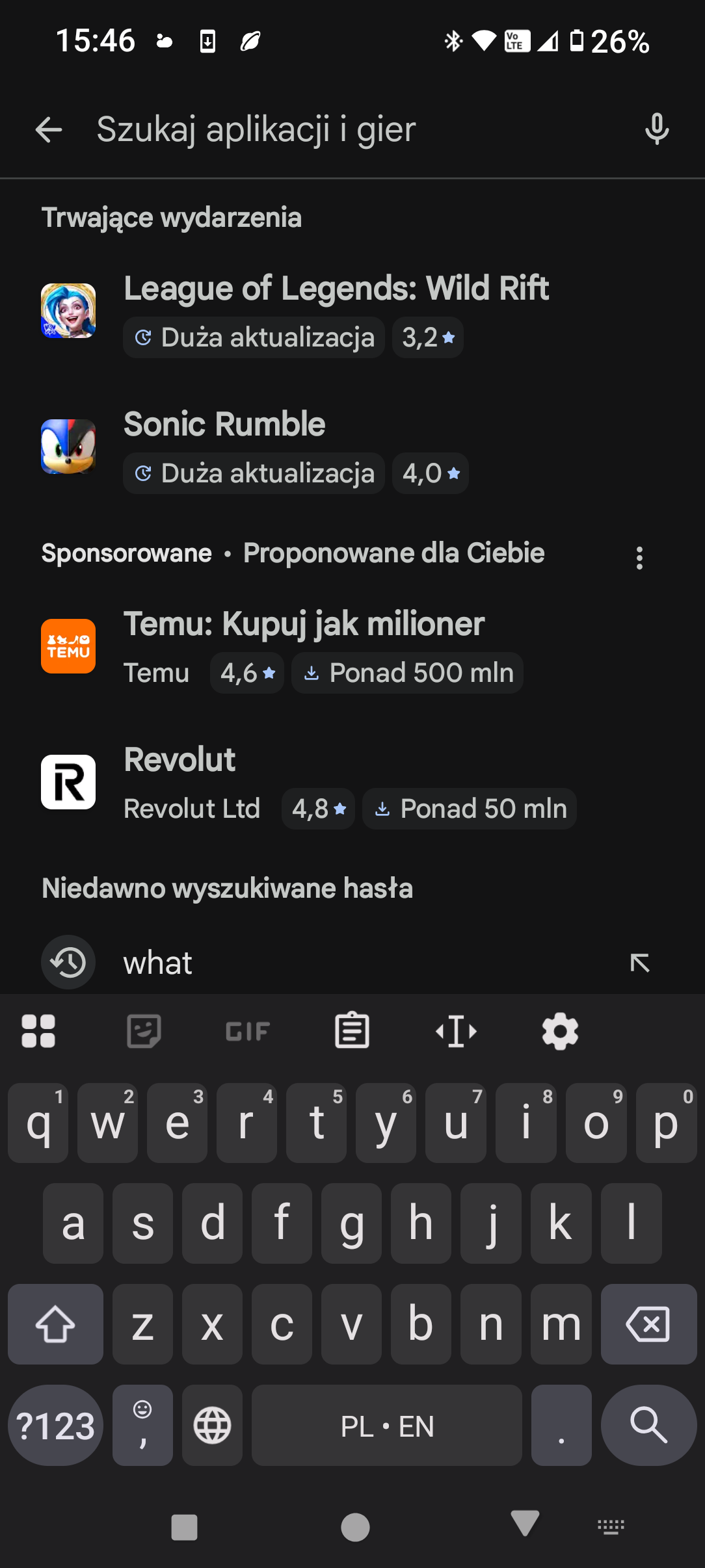Open the Sonic Rumble result
705x1568 pixels.
pos(224,425)
